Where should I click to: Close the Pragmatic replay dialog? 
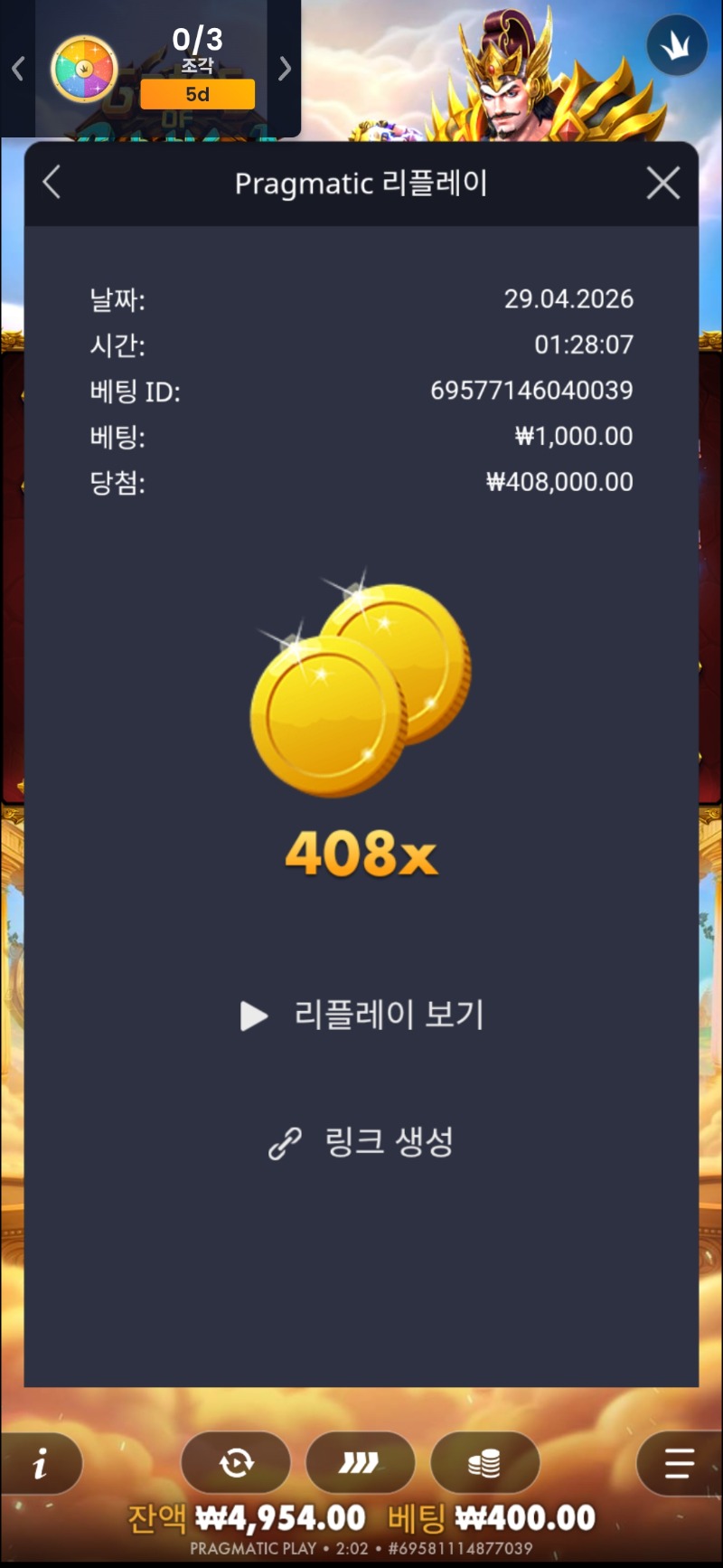point(663,183)
